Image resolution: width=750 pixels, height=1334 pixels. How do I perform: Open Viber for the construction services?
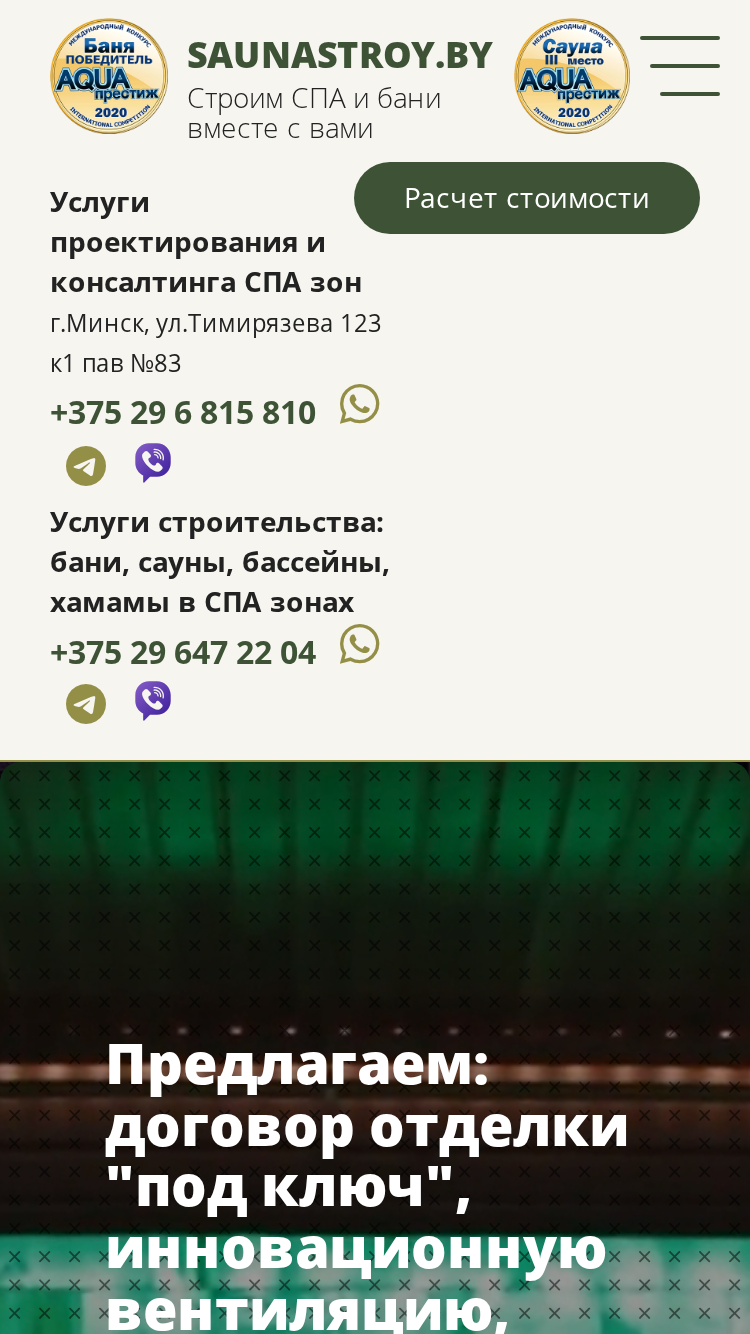point(153,701)
